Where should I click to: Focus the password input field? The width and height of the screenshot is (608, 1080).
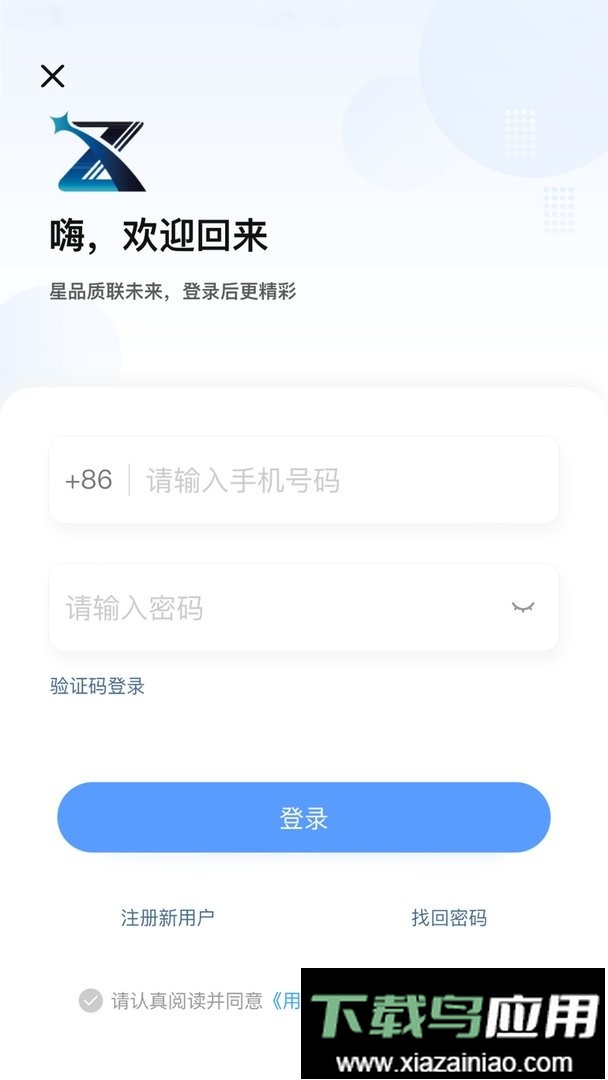click(x=280, y=608)
